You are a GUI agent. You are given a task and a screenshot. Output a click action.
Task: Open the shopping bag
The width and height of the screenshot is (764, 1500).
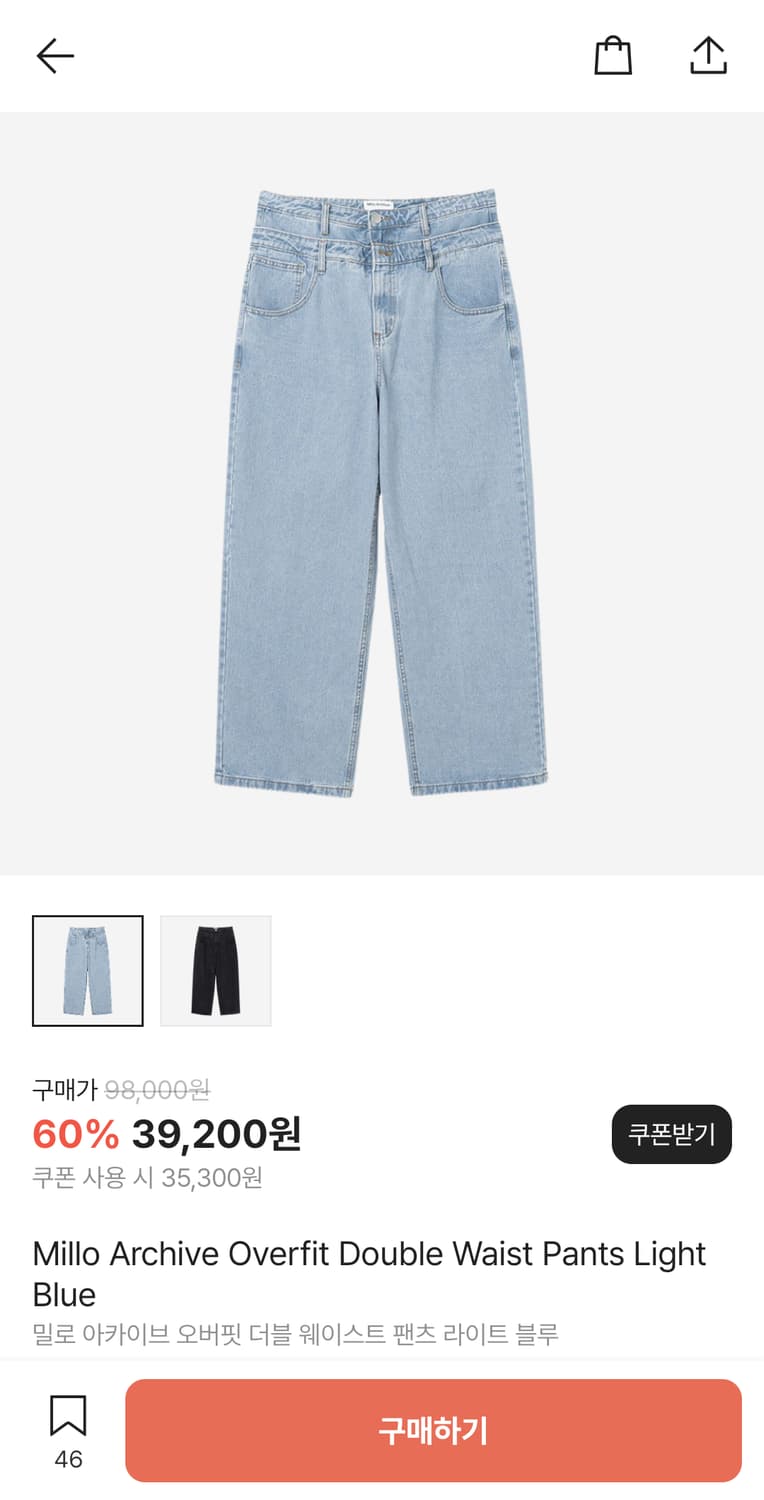click(613, 56)
